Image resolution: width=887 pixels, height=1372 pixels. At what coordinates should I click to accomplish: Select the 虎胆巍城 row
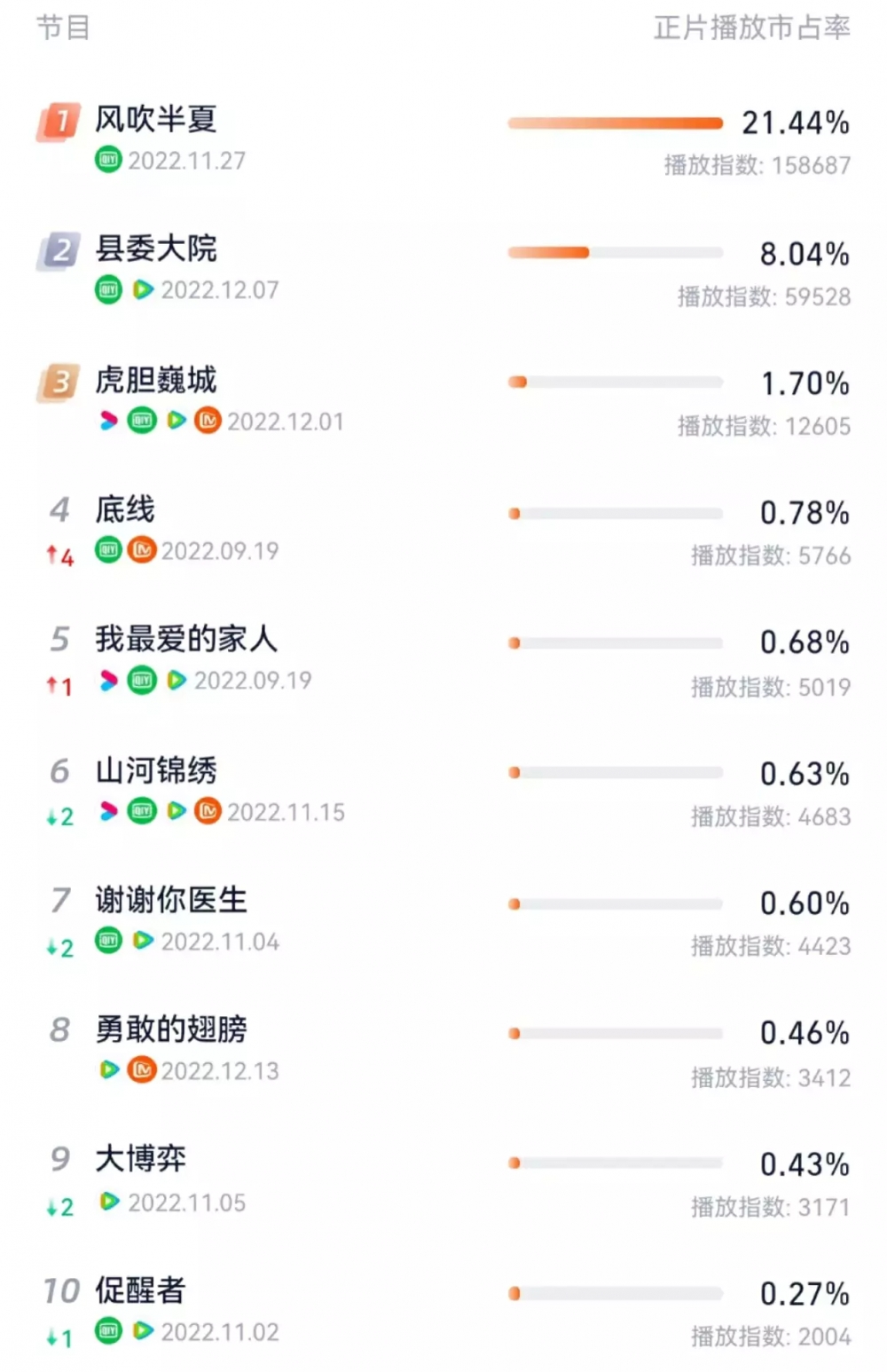click(x=156, y=380)
